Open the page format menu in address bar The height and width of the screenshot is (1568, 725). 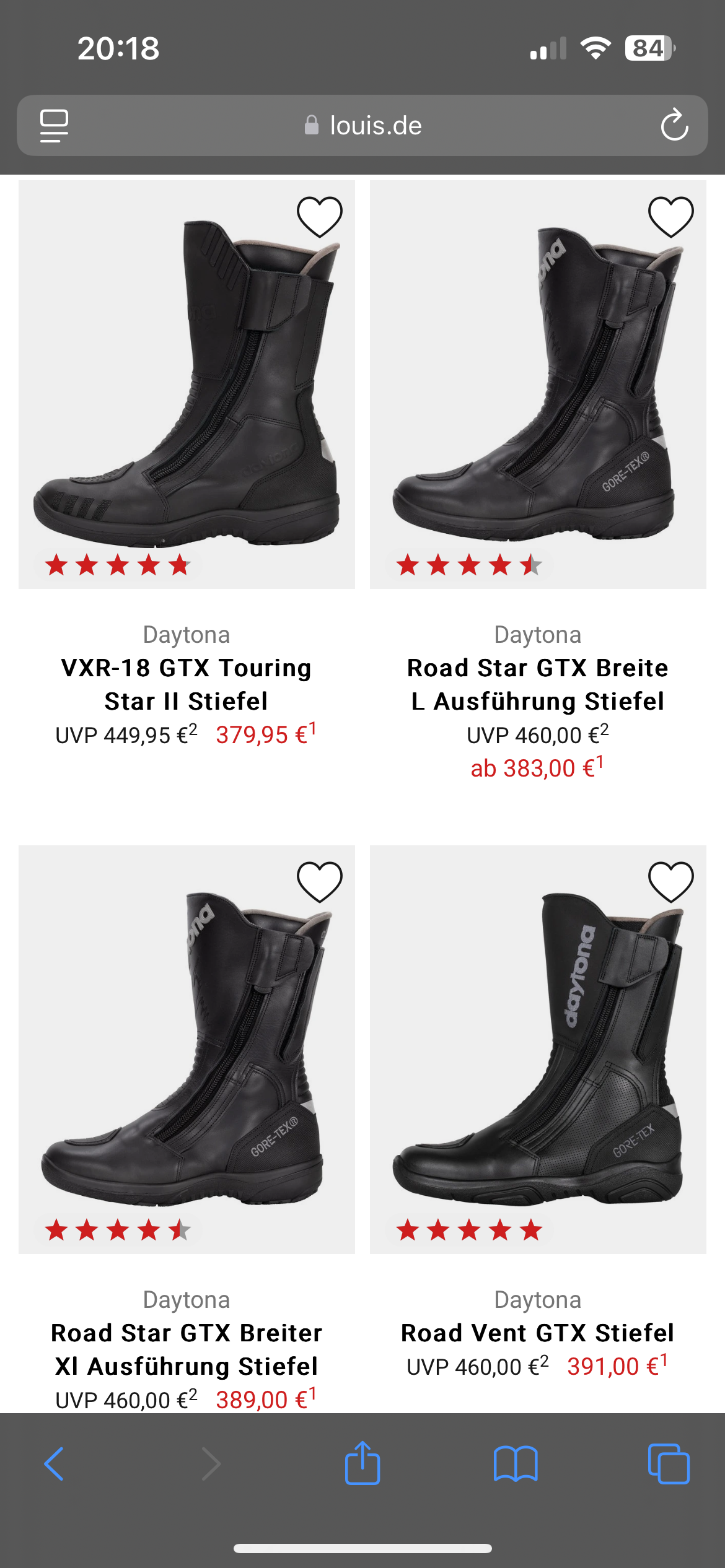55,125
